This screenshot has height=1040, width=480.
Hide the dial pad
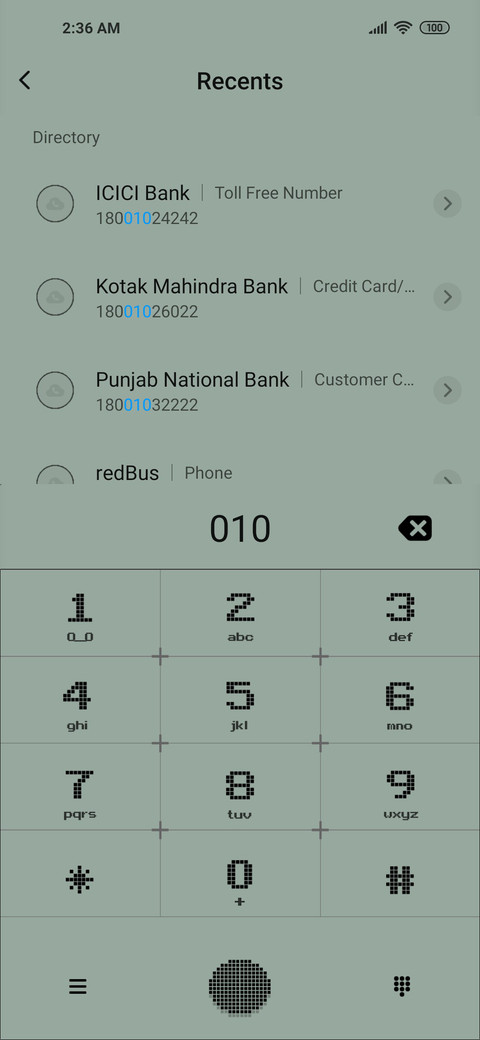click(402, 986)
